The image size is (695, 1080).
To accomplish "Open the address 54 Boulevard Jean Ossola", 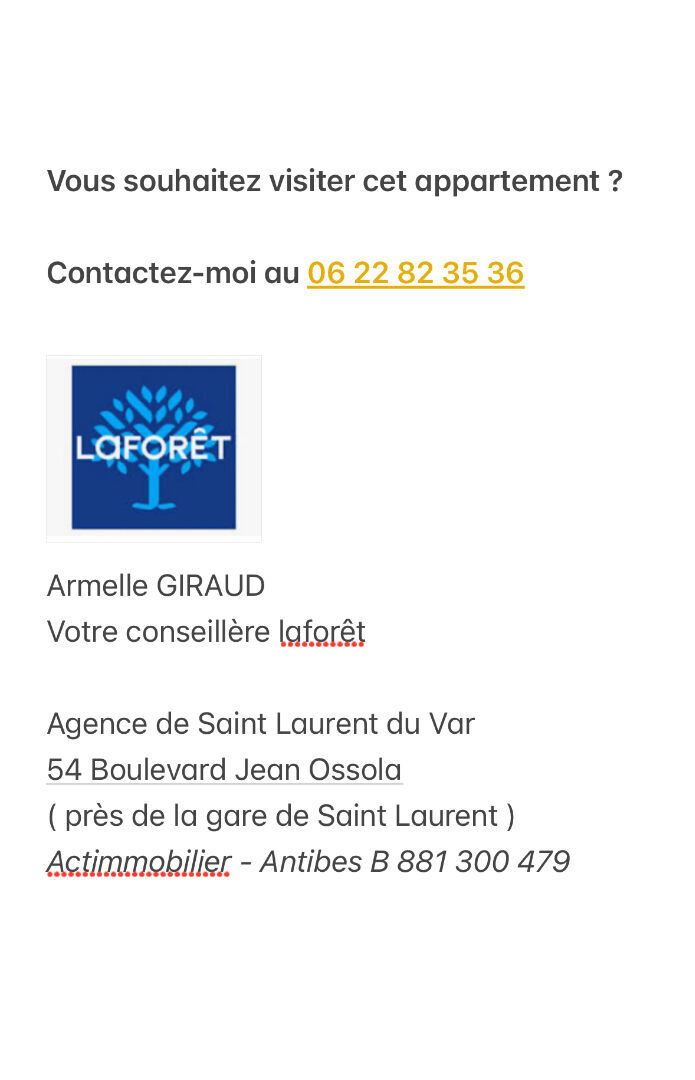I will click(x=224, y=770).
